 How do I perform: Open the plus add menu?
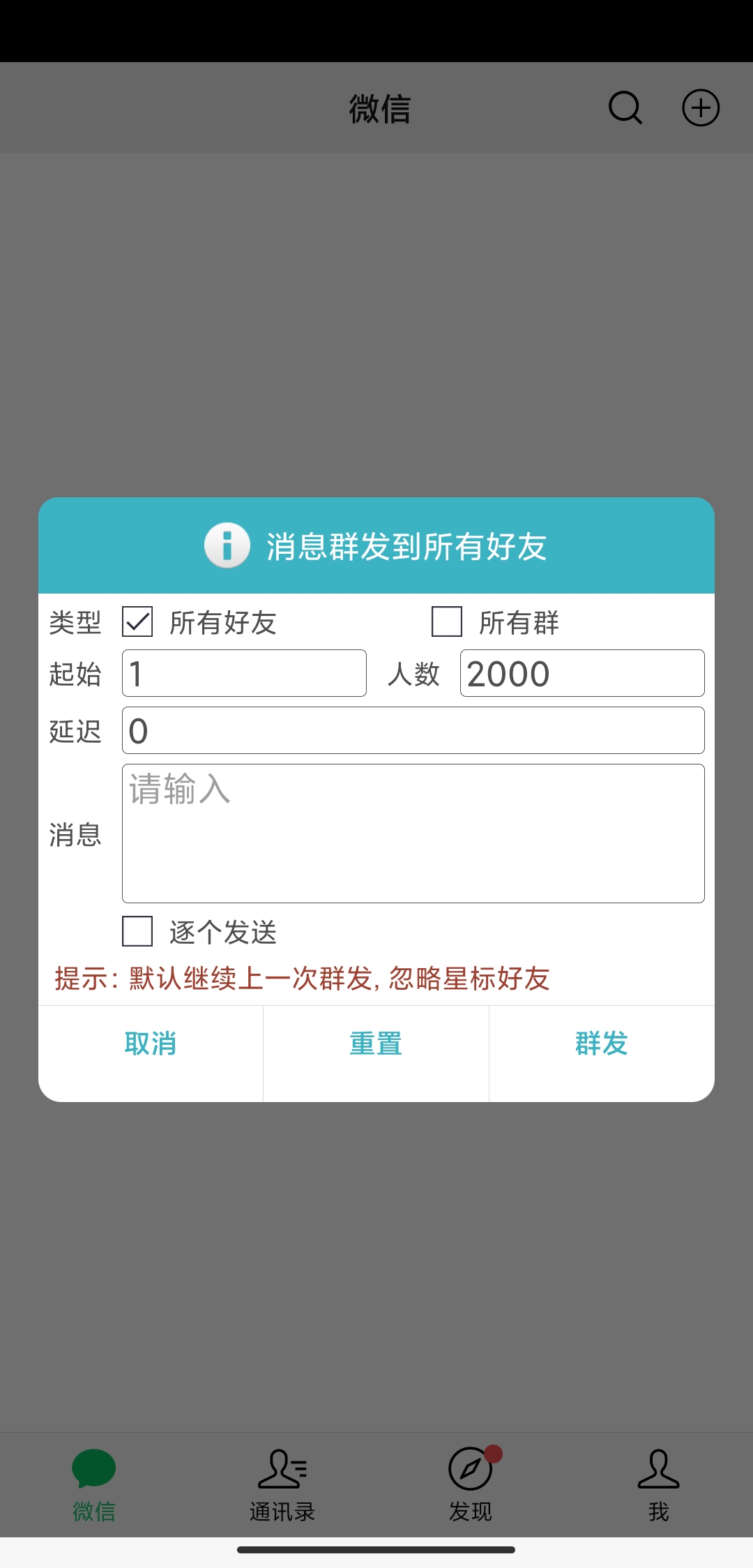700,108
